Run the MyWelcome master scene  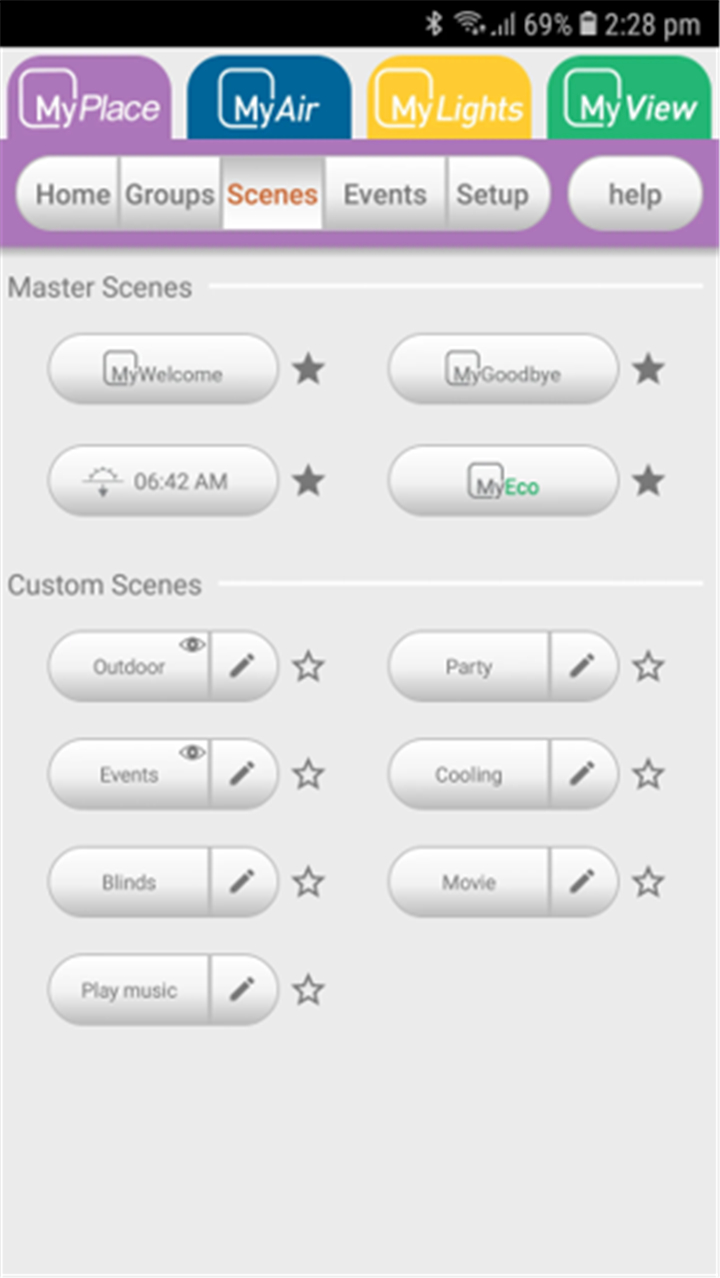pyautogui.click(x=163, y=370)
